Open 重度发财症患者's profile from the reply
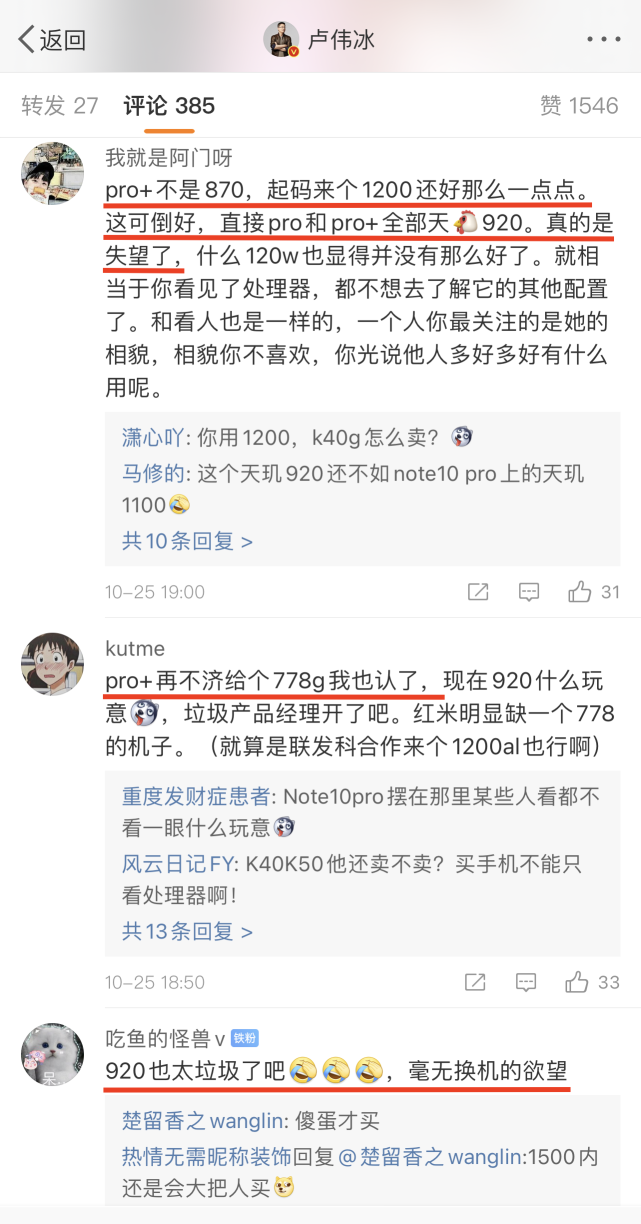The height and width of the screenshot is (1224, 641). 196,796
